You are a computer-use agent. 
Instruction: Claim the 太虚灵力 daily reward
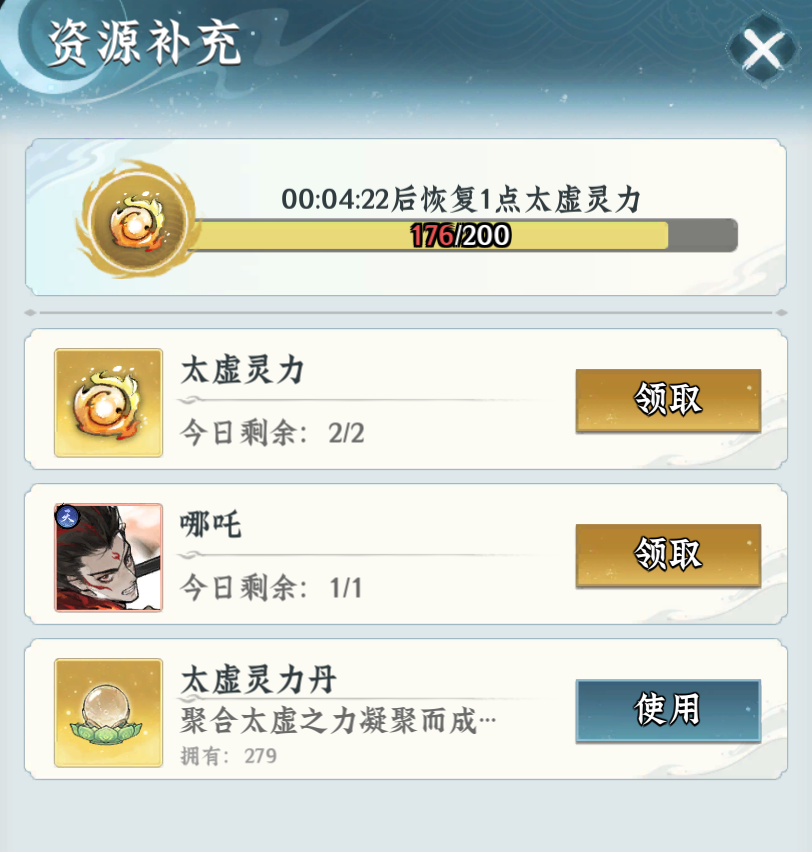[x=668, y=400]
